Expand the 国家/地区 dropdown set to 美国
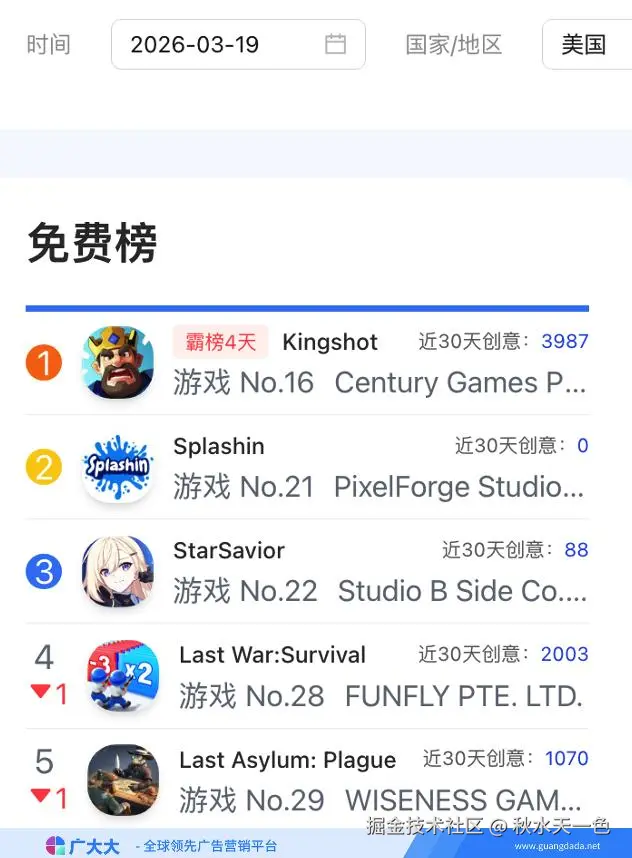The height and width of the screenshot is (858, 632). click(586, 45)
